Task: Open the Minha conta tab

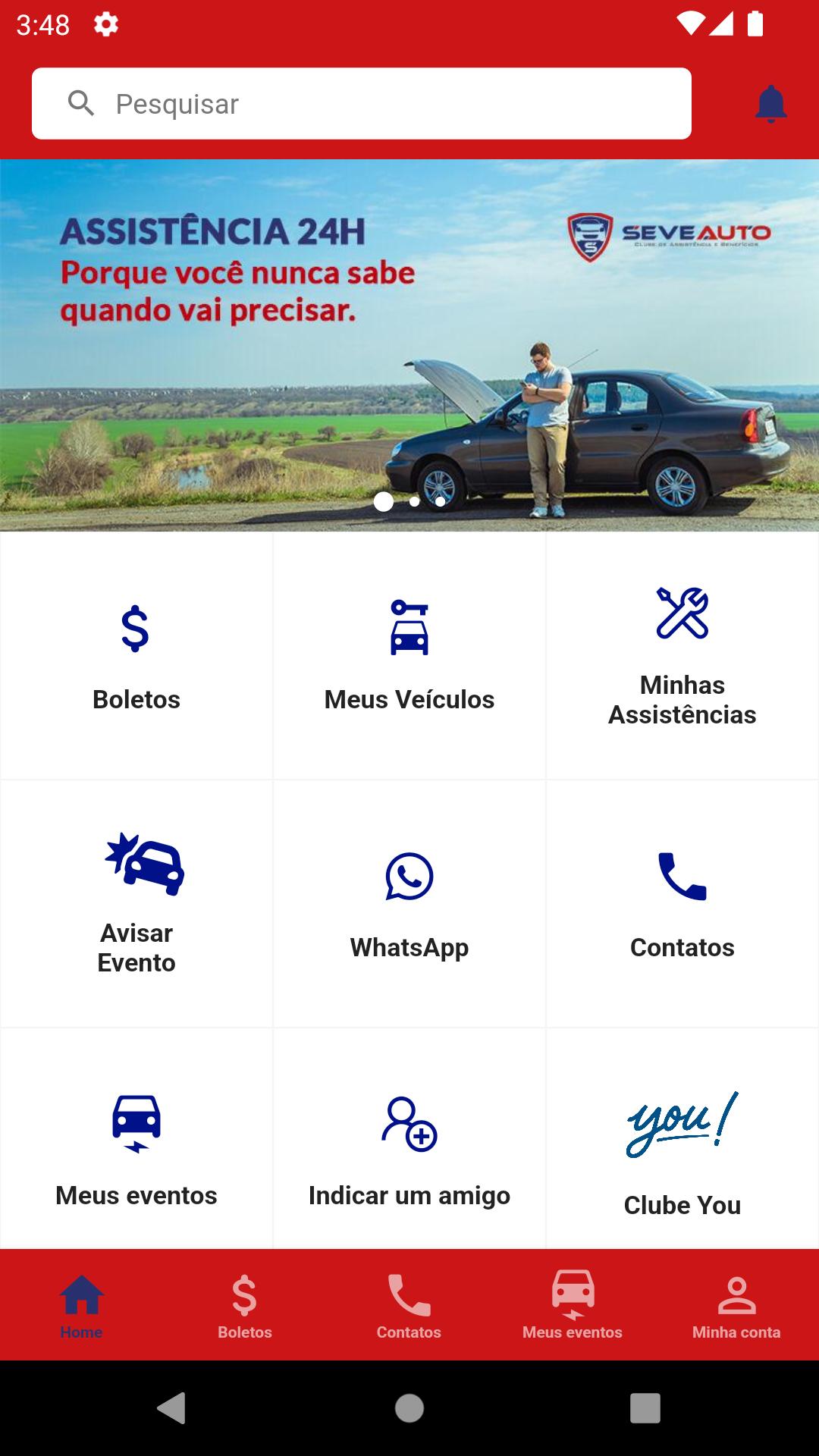Action: coord(736,1305)
